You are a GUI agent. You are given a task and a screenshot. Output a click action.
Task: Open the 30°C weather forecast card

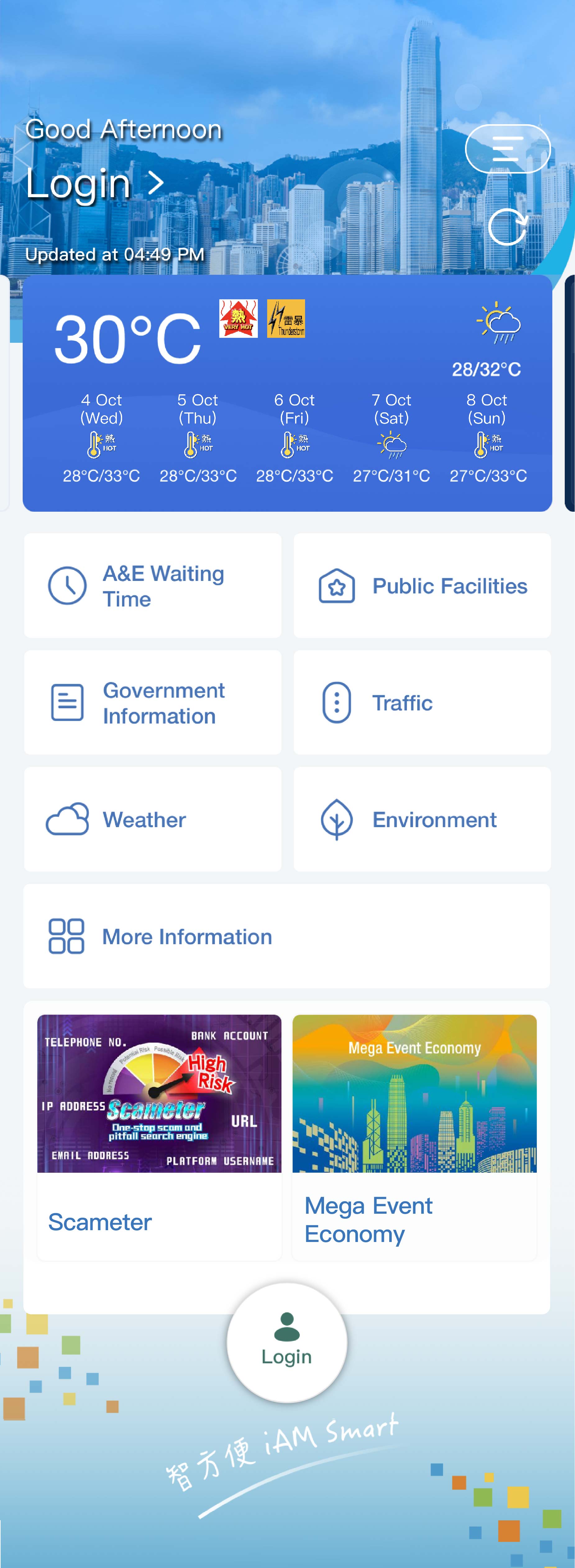(x=287, y=392)
